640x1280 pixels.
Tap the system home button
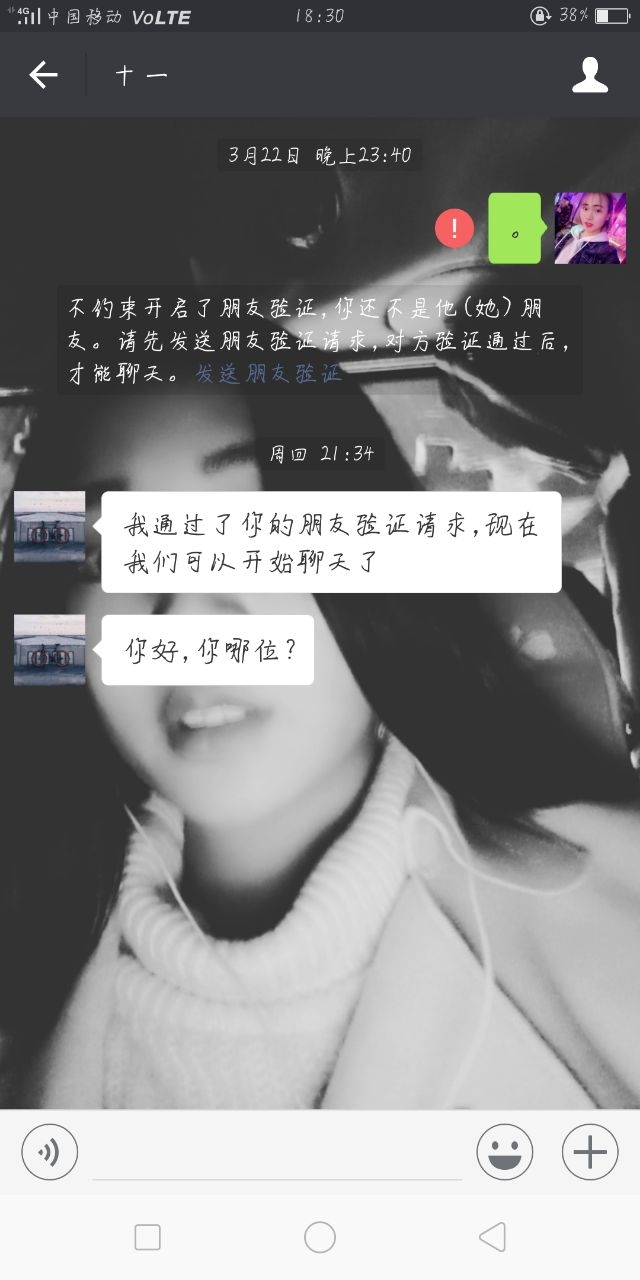(x=320, y=1237)
